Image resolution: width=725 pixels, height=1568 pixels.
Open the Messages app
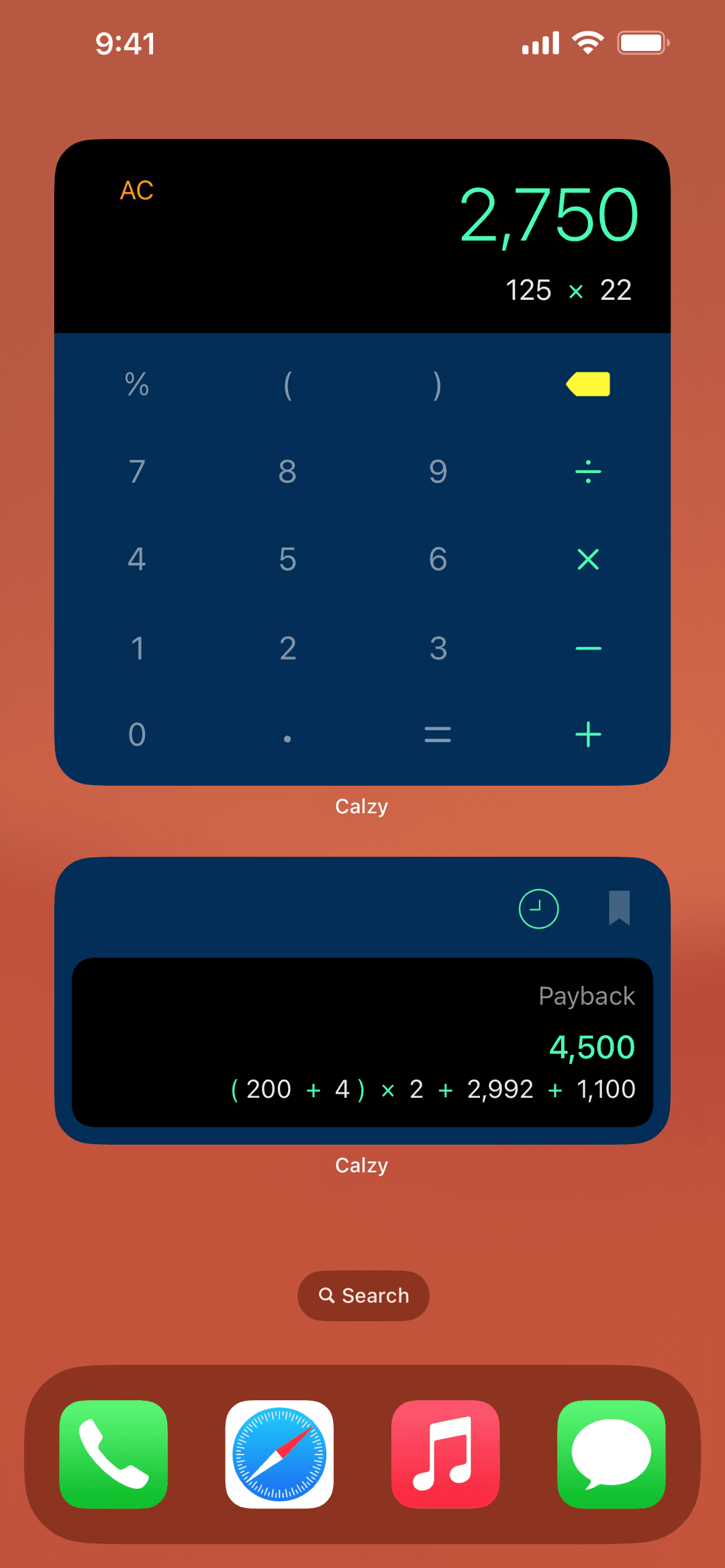(x=611, y=1454)
